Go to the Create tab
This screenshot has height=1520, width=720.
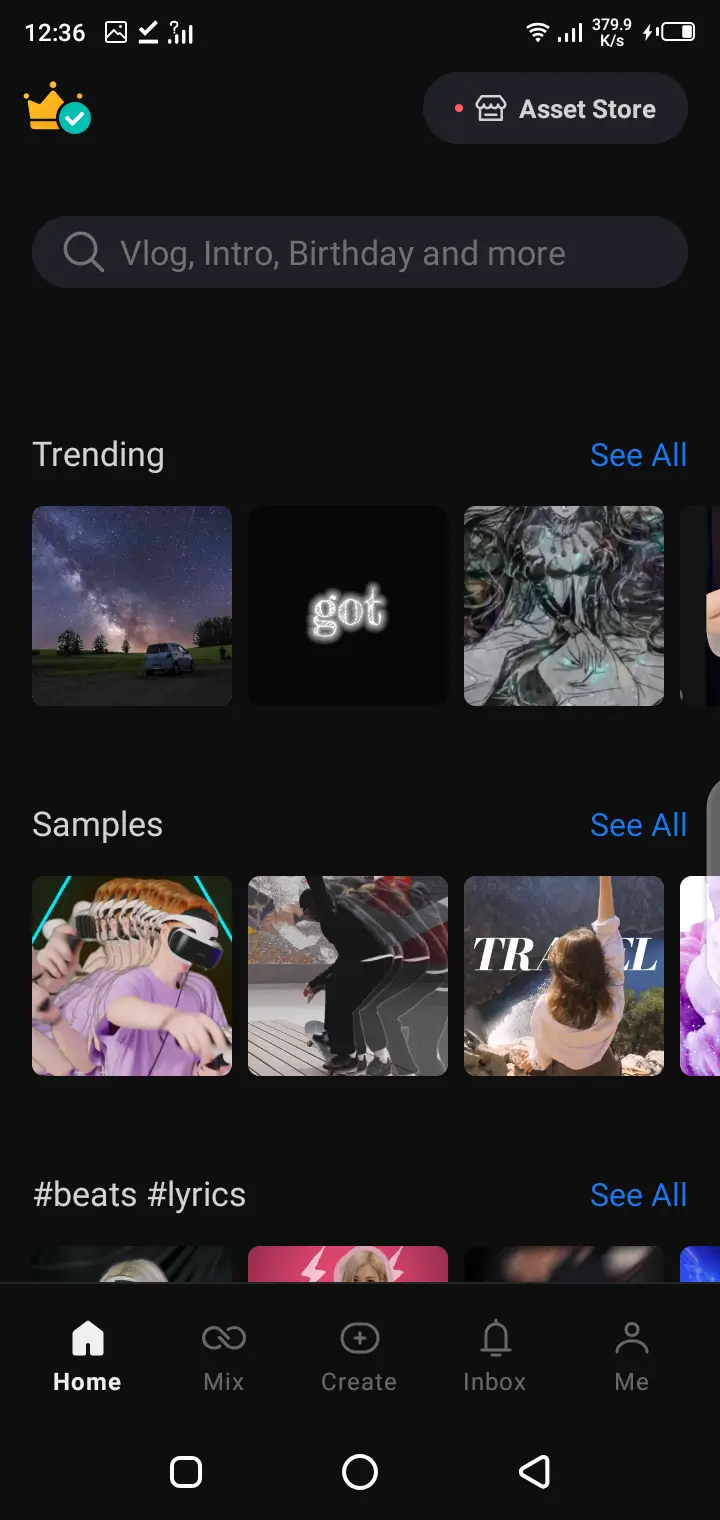359,1356
